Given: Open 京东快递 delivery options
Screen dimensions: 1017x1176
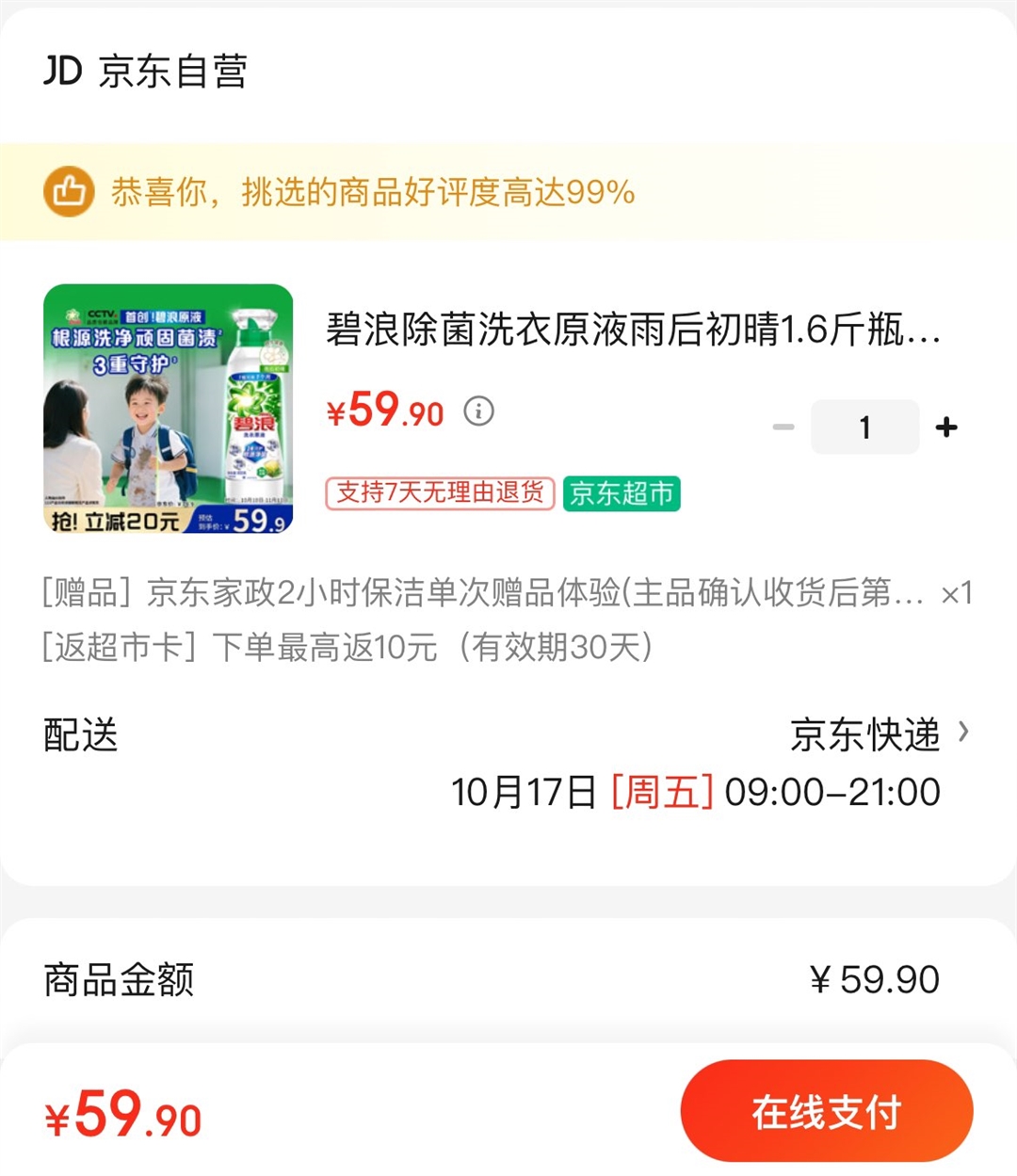Looking at the screenshot, I should click(x=879, y=734).
